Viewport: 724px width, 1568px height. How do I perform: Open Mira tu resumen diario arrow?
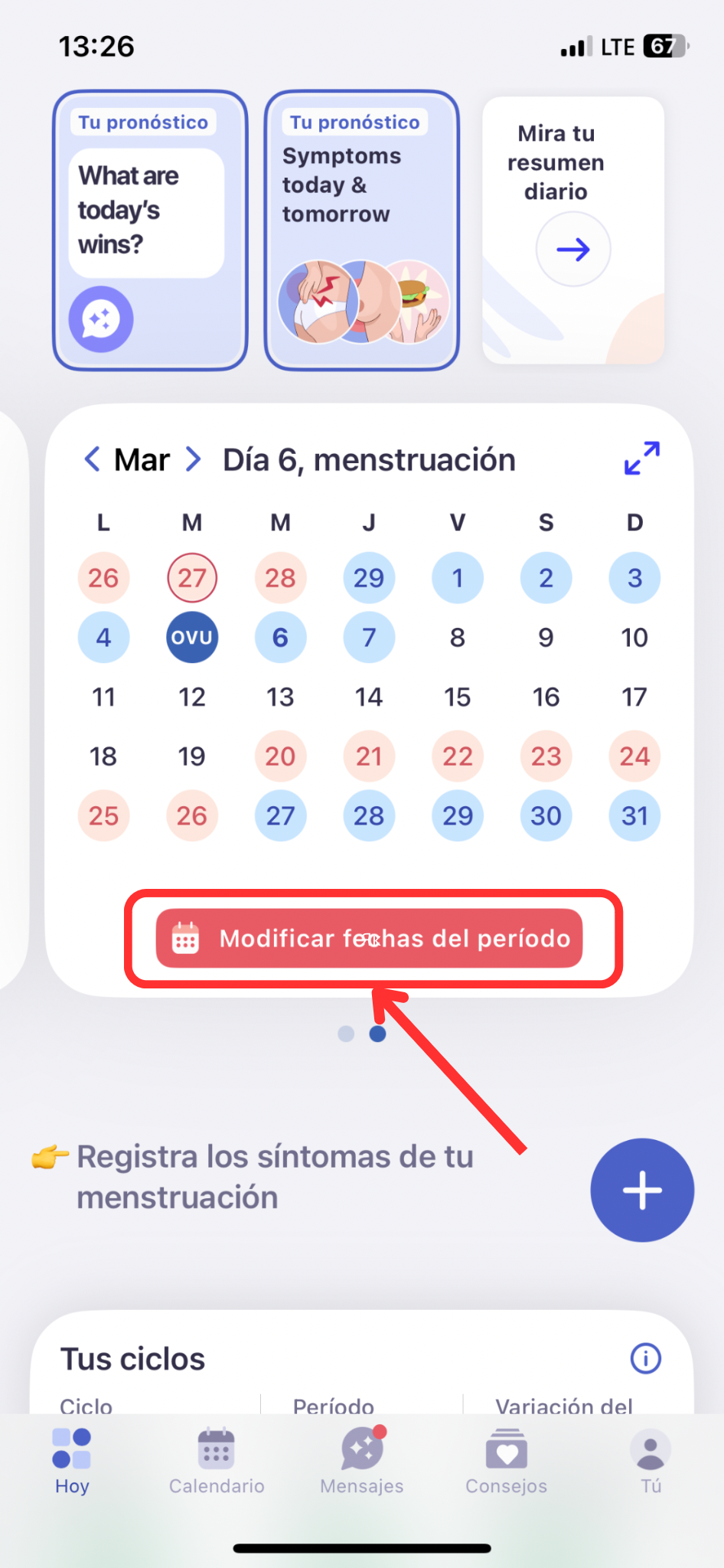pos(572,250)
